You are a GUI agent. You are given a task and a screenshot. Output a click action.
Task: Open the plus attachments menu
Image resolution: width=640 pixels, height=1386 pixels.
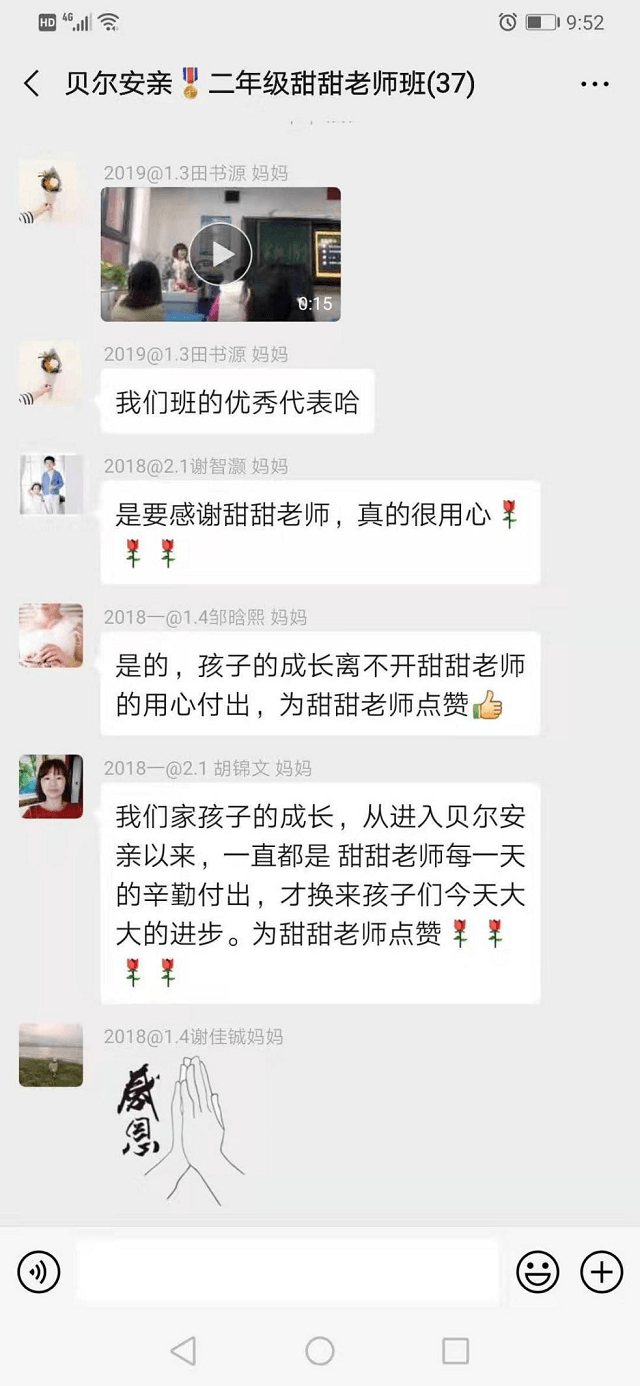click(x=601, y=1272)
